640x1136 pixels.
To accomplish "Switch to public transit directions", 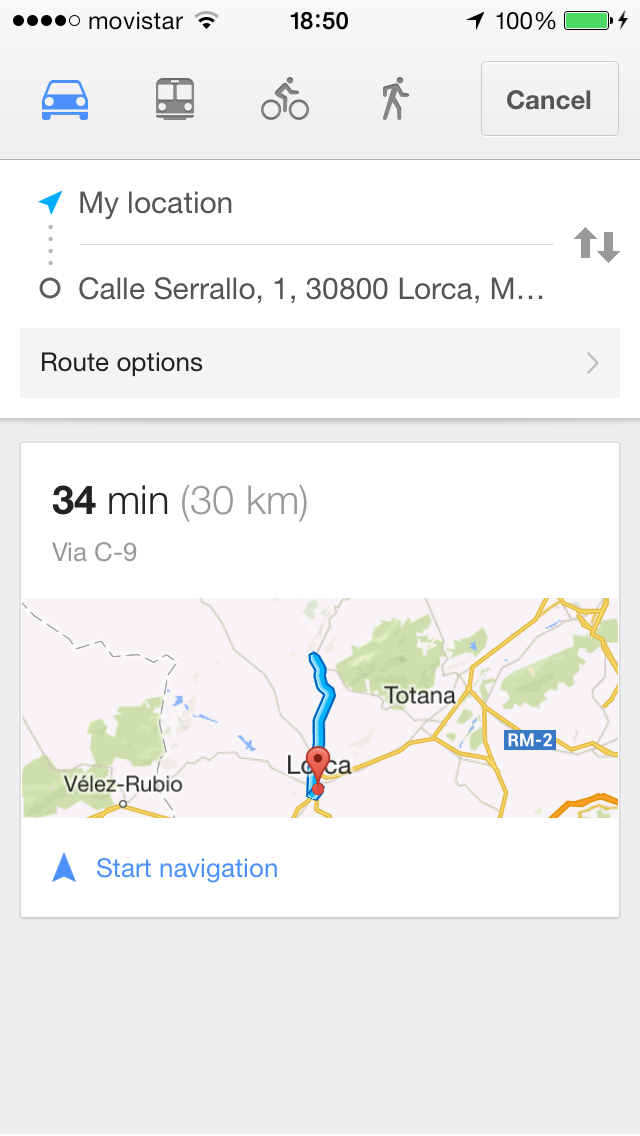I will click(x=175, y=100).
